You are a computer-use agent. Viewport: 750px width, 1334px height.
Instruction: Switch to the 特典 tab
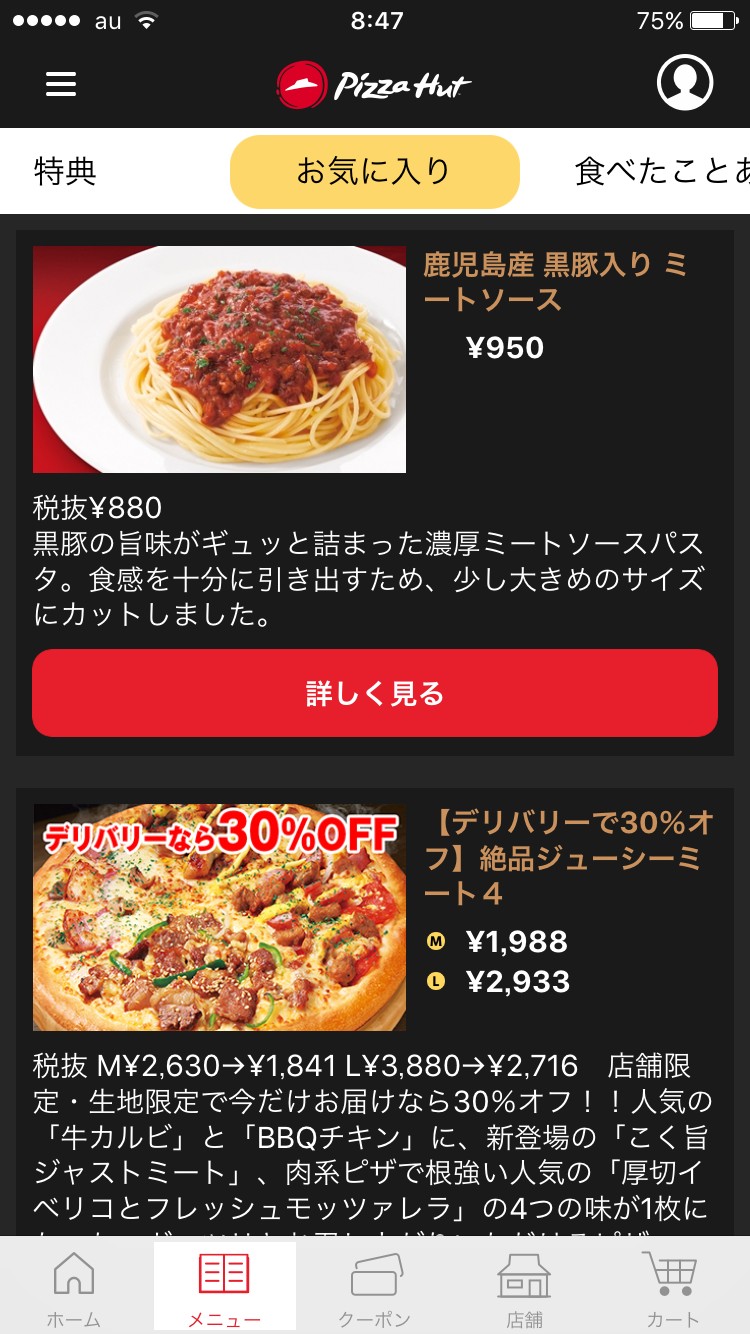(66, 172)
